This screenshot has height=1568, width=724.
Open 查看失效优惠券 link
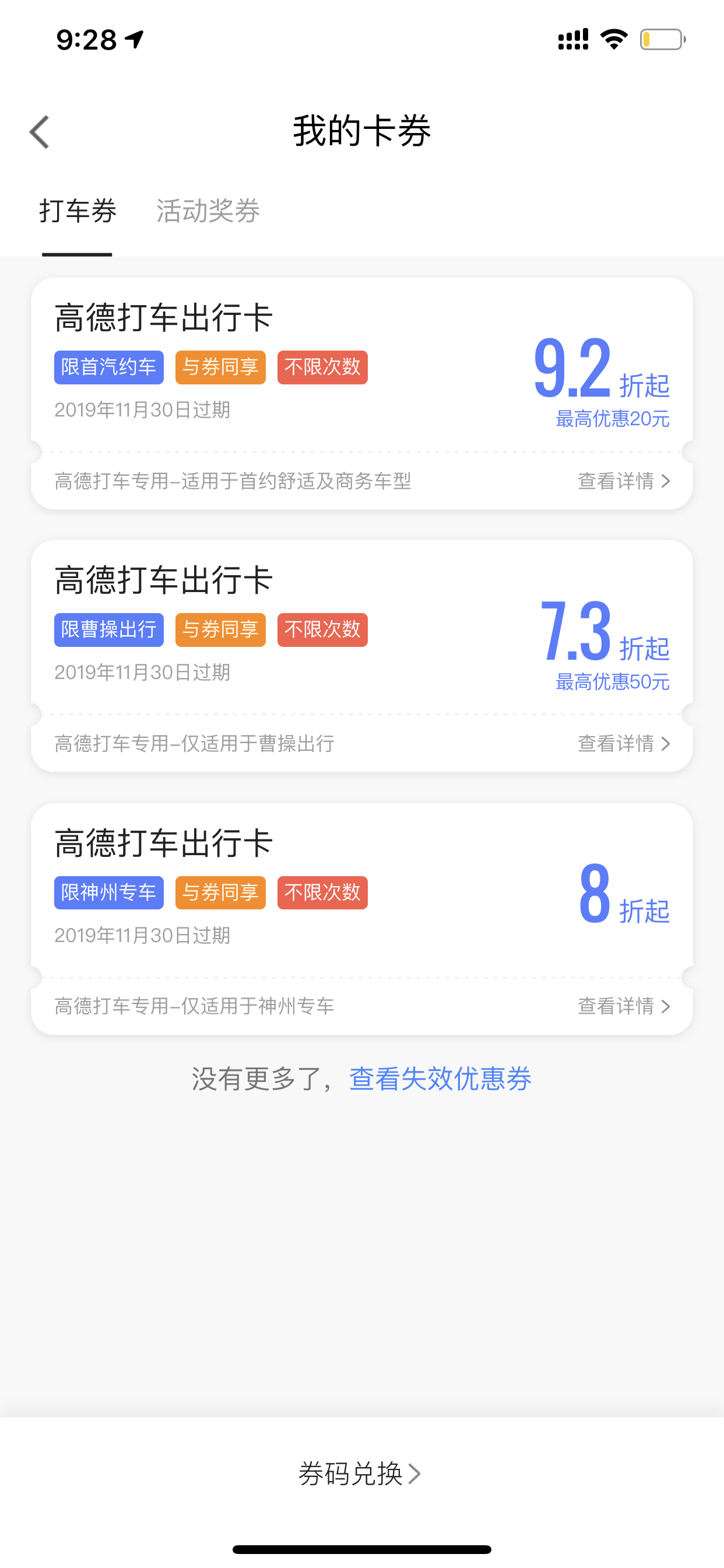pyautogui.click(x=441, y=1079)
